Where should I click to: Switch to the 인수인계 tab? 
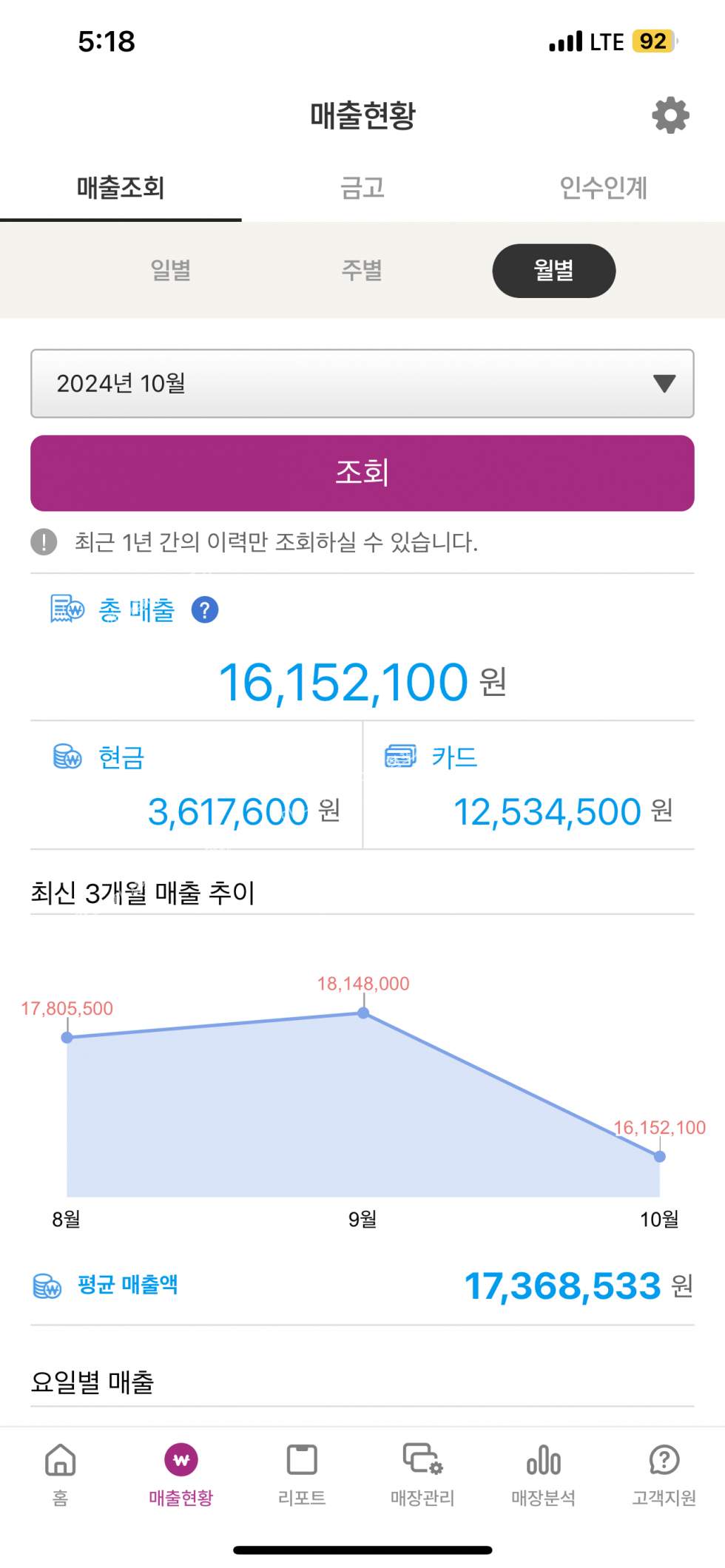tap(604, 187)
